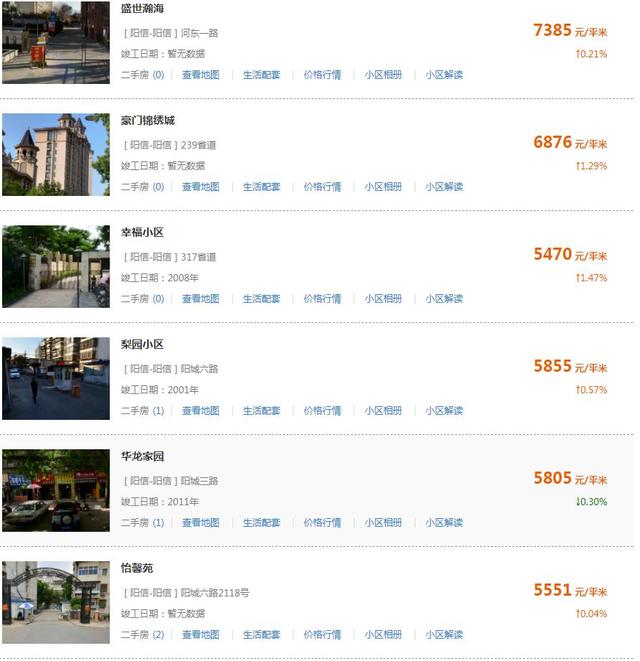Open 生活配套 for 怡馨苑
Image resolution: width=640 pixels, height=661 pixels.
pos(261,635)
